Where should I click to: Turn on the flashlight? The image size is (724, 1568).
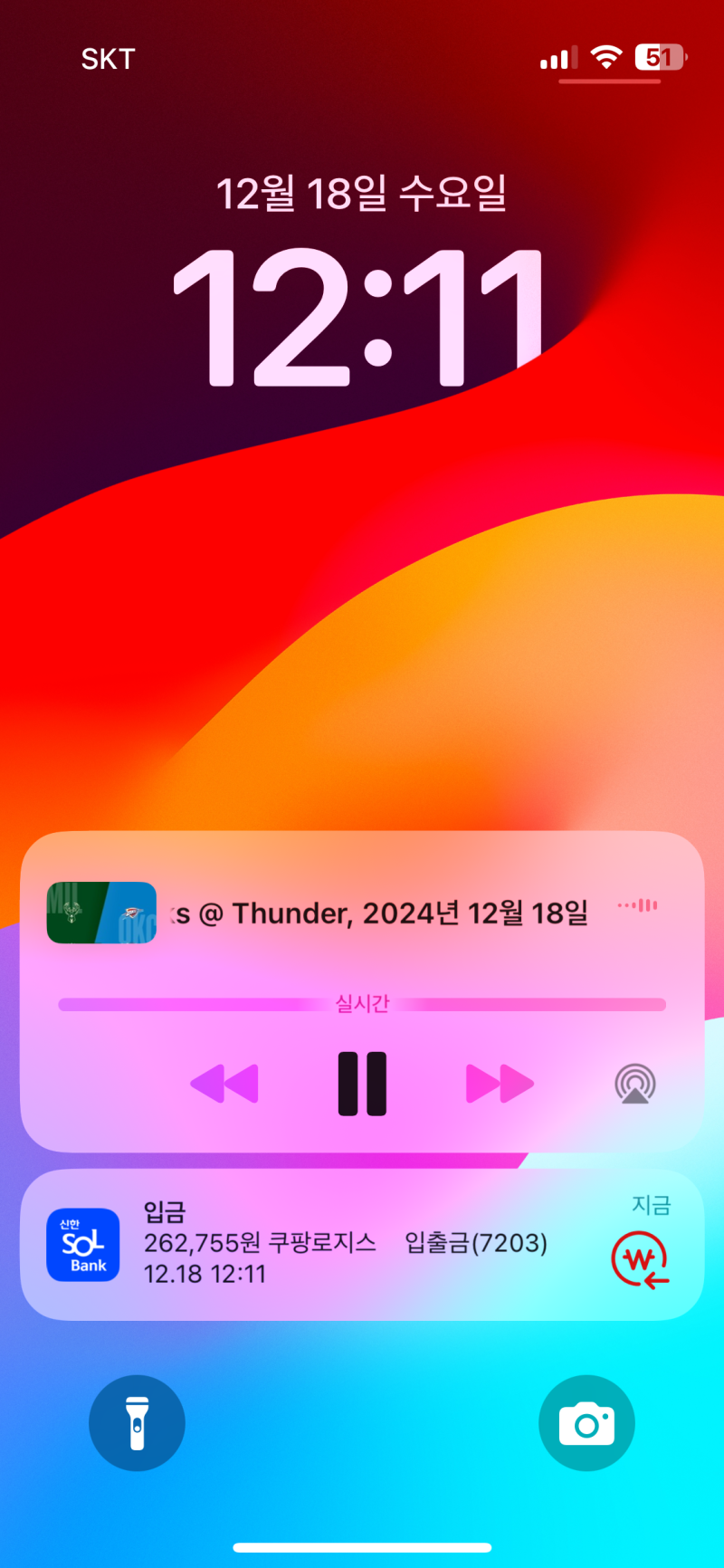[x=137, y=1423]
